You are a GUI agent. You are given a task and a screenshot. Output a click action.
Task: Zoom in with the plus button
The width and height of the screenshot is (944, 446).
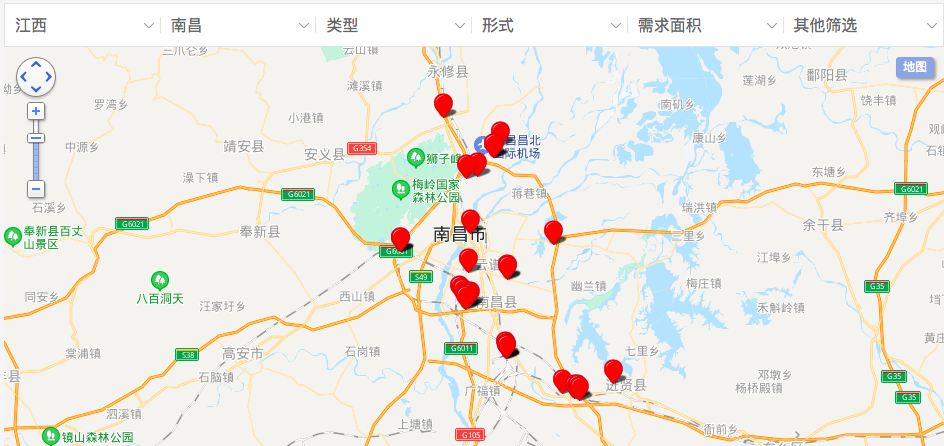36,111
